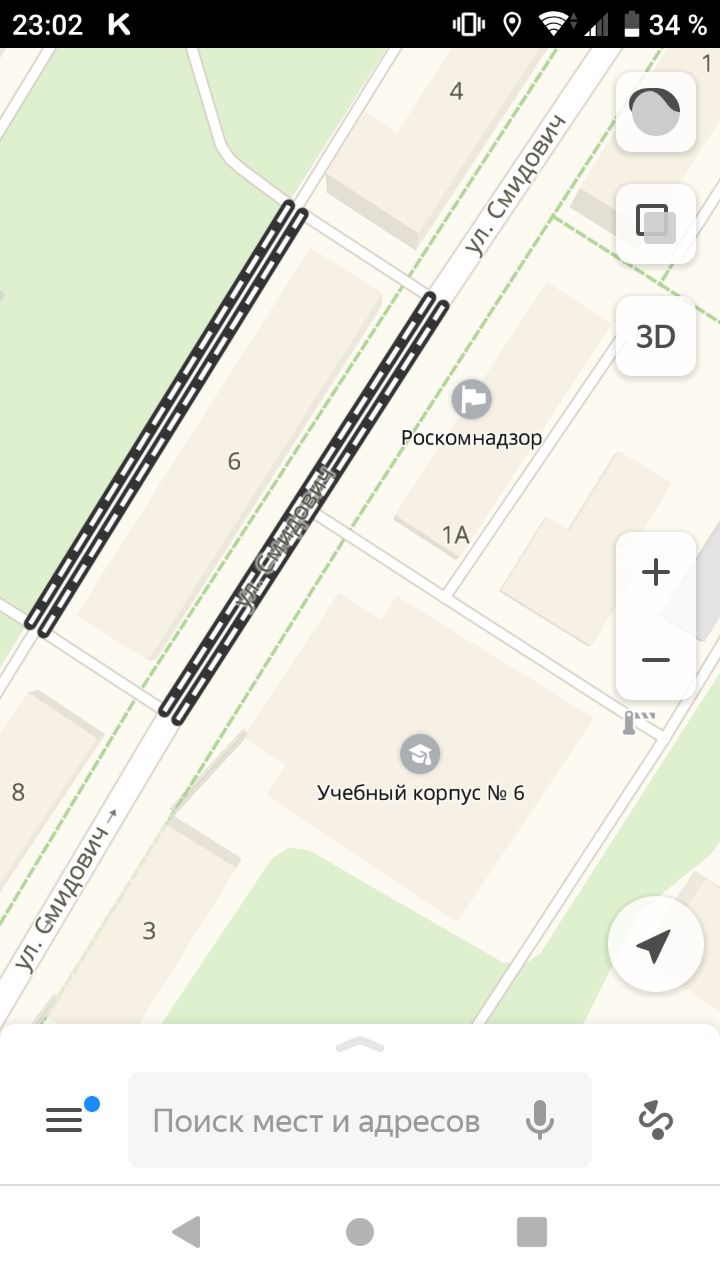
Task: Zoom out with the minus button
Action: (656, 659)
